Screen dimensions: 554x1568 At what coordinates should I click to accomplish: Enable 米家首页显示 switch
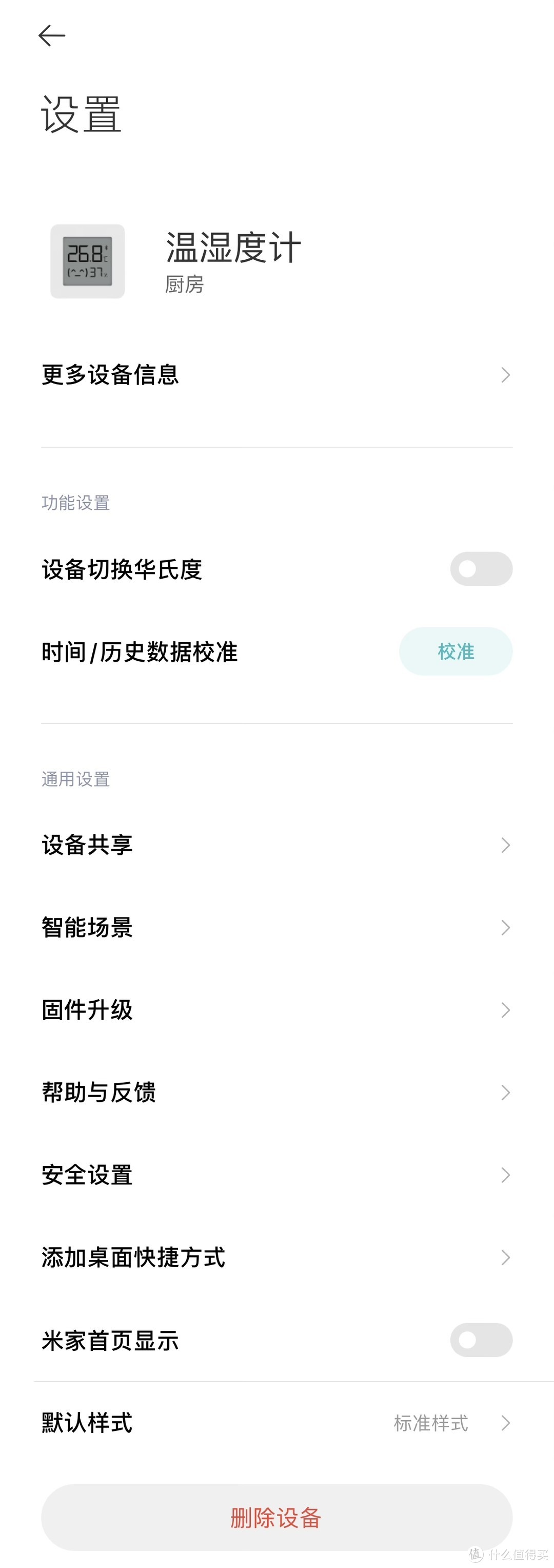[x=481, y=1340]
